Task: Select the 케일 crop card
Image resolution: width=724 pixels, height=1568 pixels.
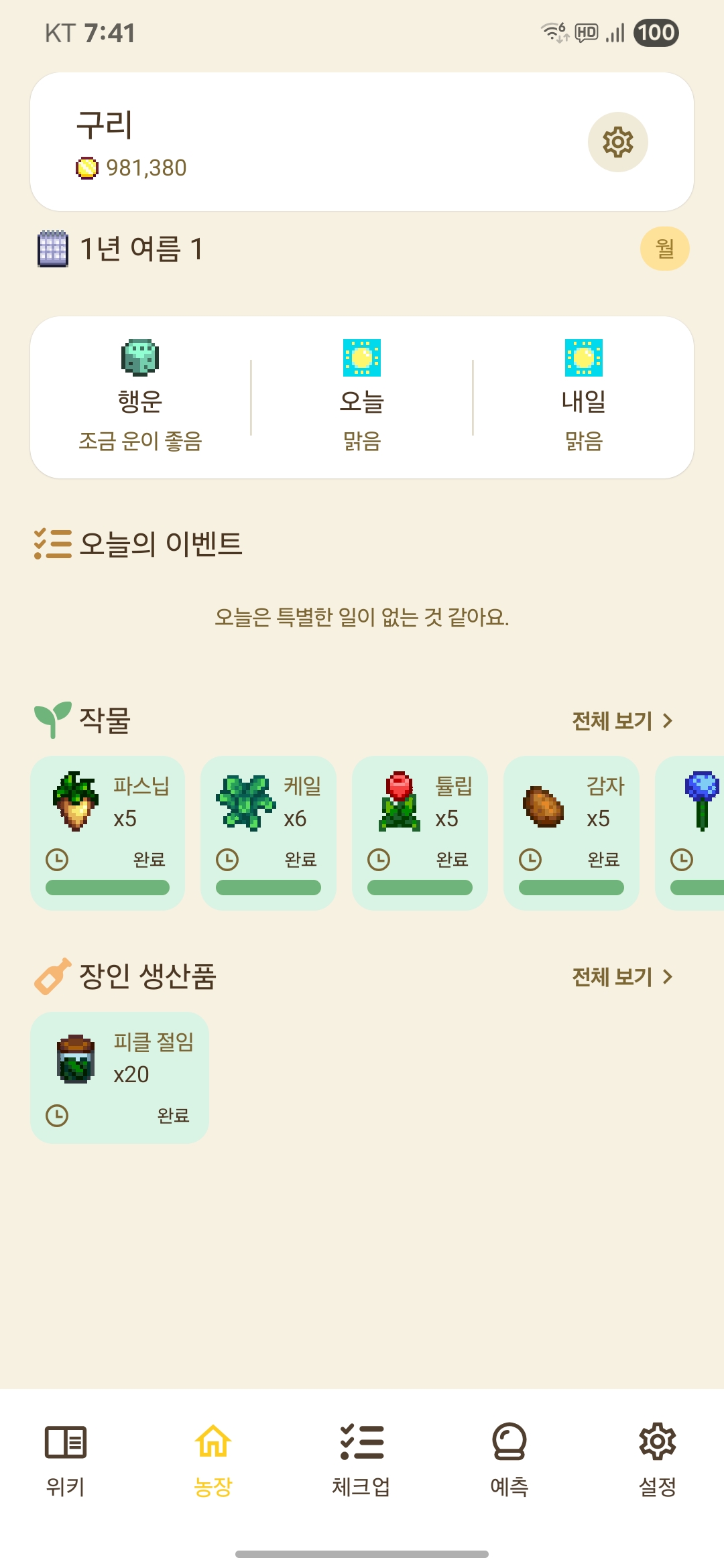Action: pos(268,833)
